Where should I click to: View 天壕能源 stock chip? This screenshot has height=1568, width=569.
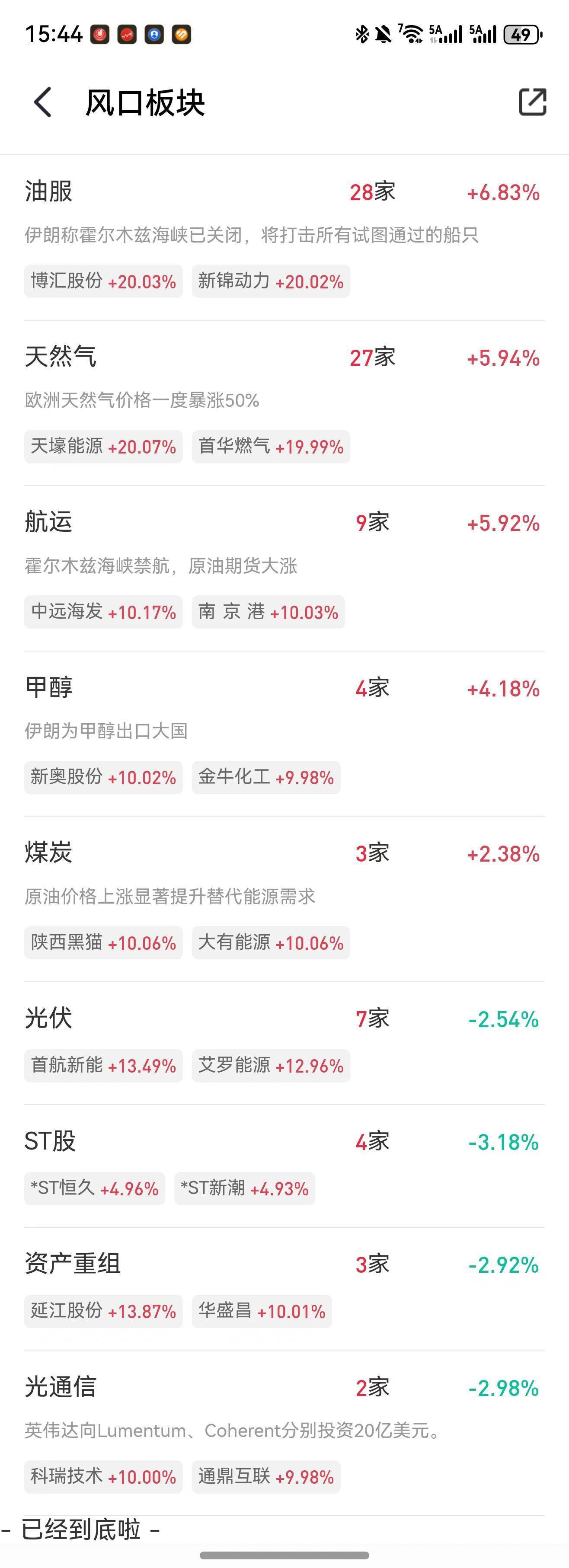click(103, 447)
